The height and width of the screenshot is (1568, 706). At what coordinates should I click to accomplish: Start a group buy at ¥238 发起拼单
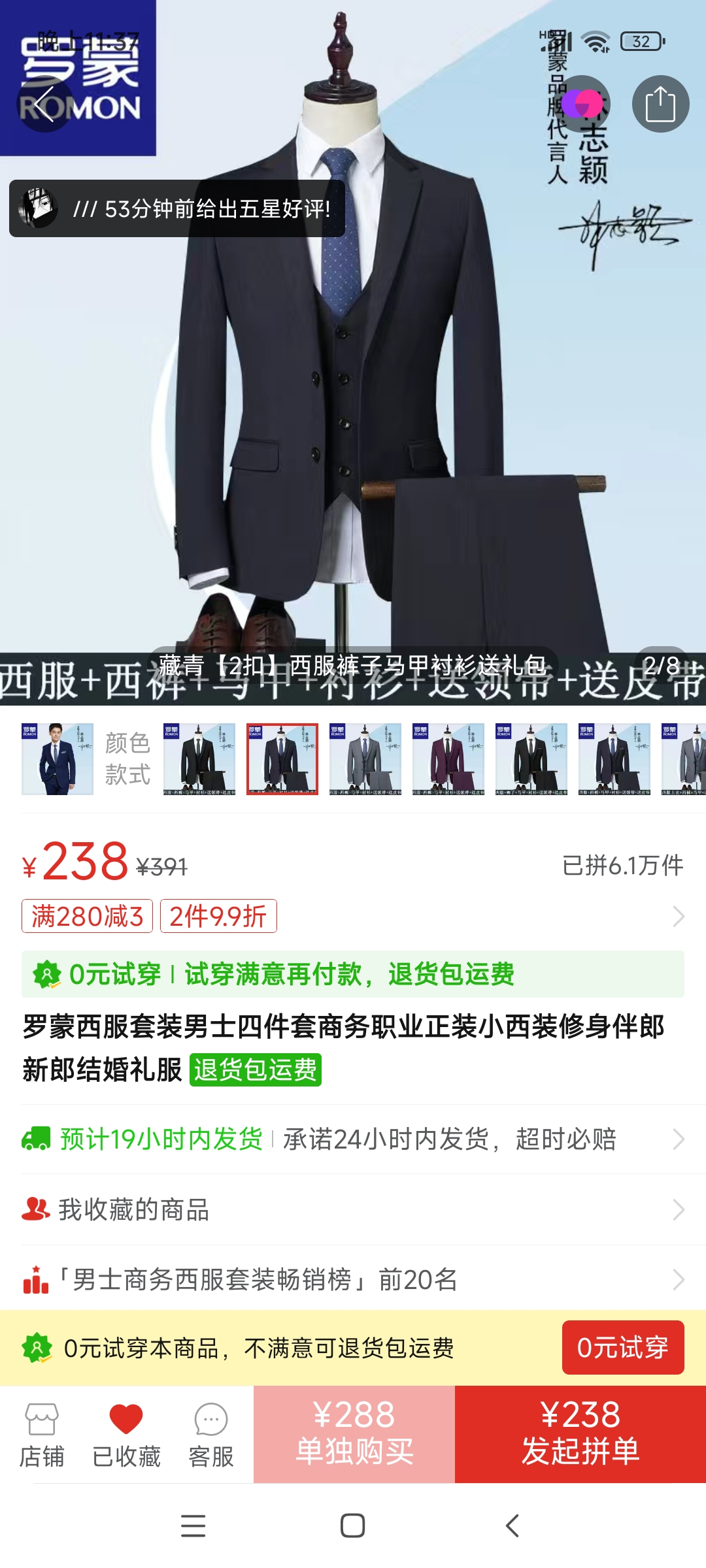(580, 1434)
